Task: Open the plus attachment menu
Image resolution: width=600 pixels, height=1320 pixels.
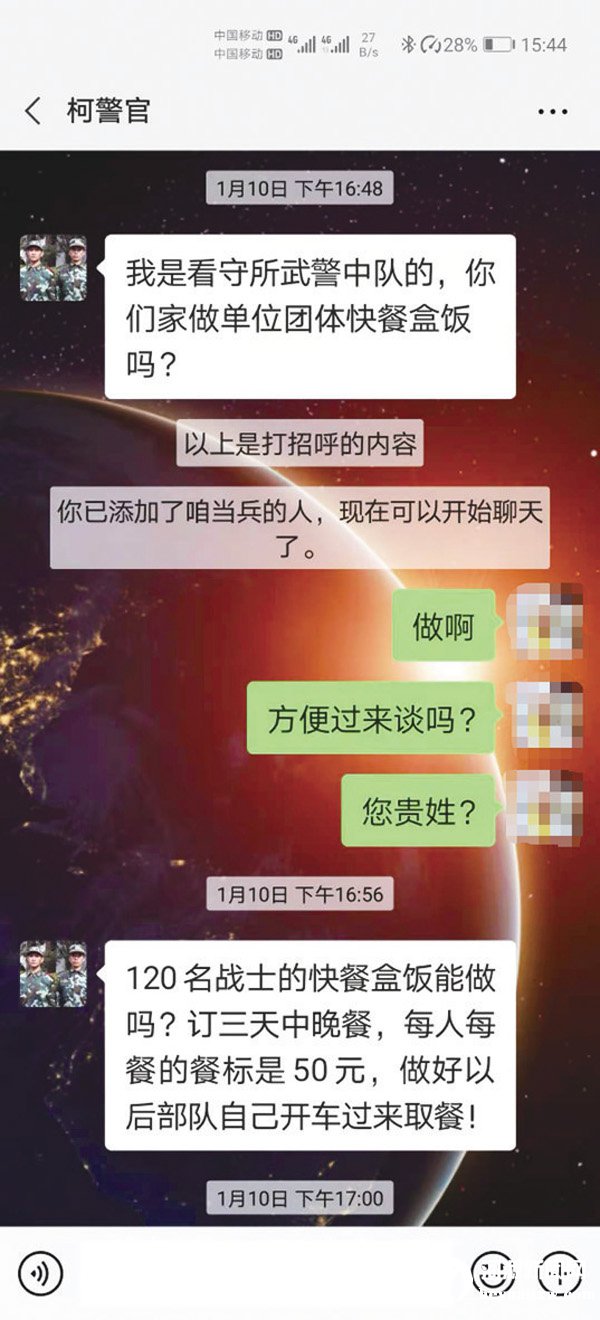Action: coord(559,1273)
